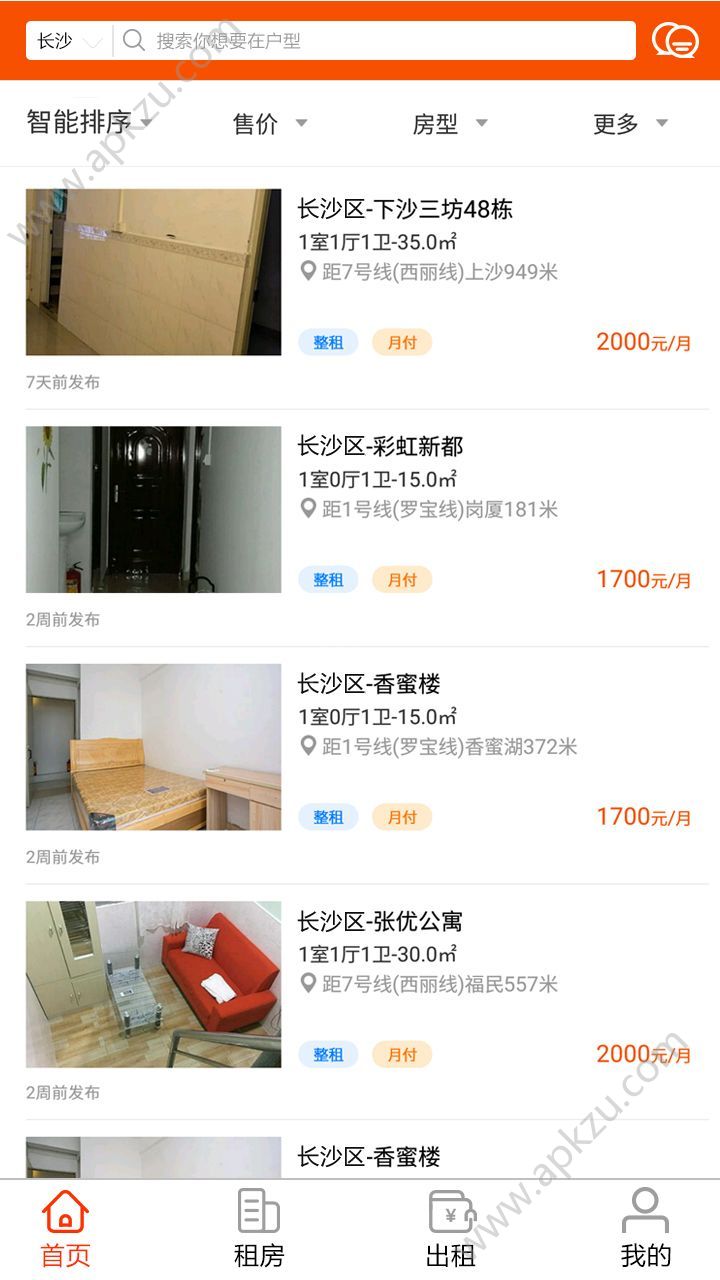Tap the cloud logo in the top-right corner
This screenshot has width=720, height=1280.
point(678,42)
